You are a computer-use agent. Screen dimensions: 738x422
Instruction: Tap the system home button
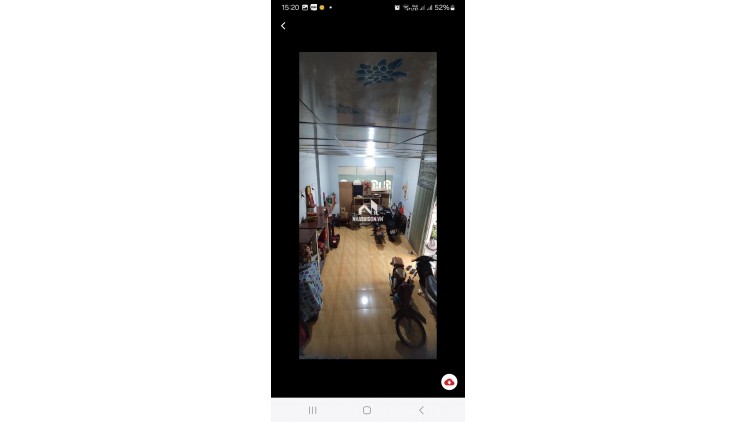pos(367,410)
